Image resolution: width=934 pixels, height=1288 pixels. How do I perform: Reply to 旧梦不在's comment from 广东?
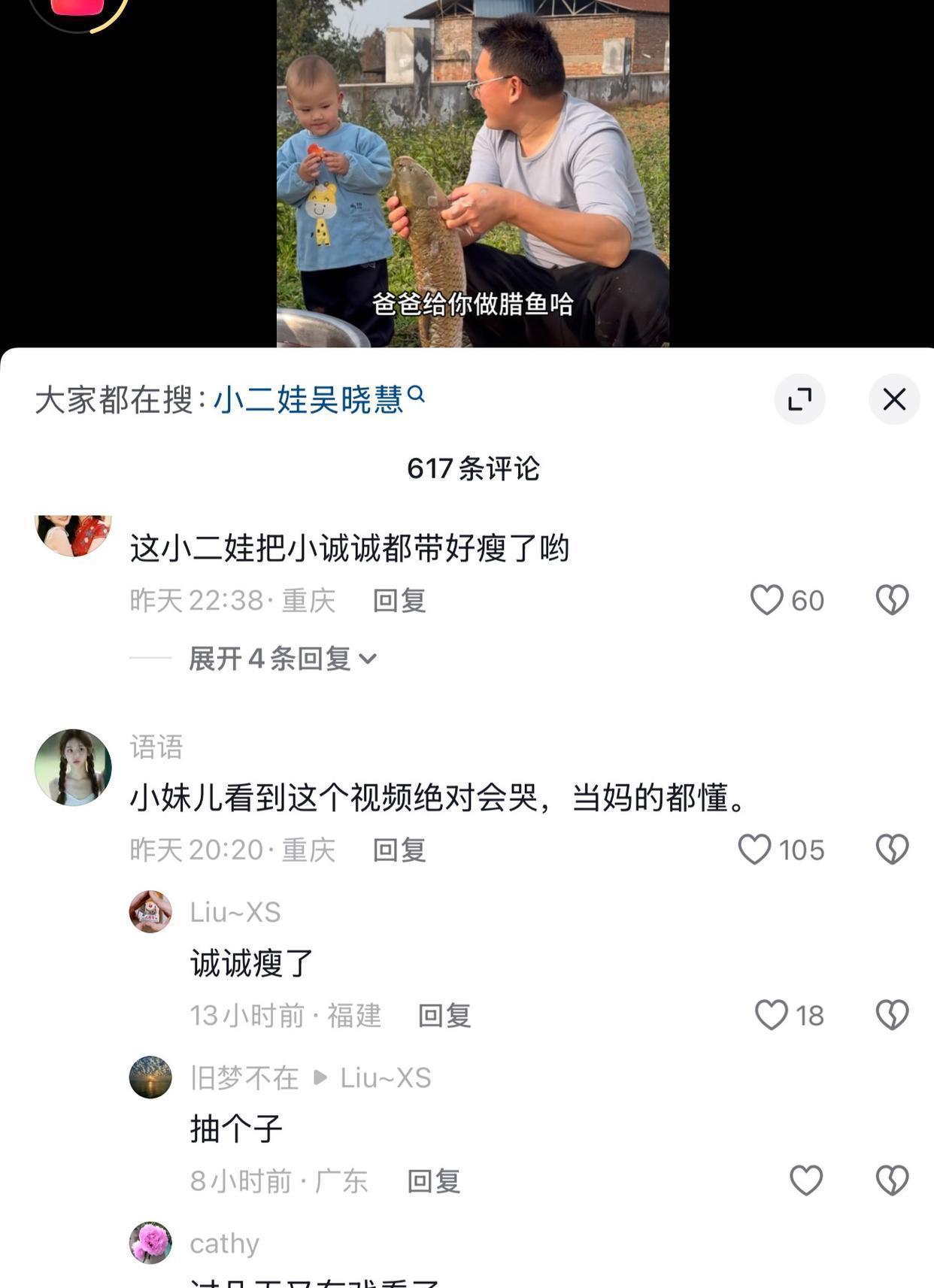click(x=434, y=1181)
